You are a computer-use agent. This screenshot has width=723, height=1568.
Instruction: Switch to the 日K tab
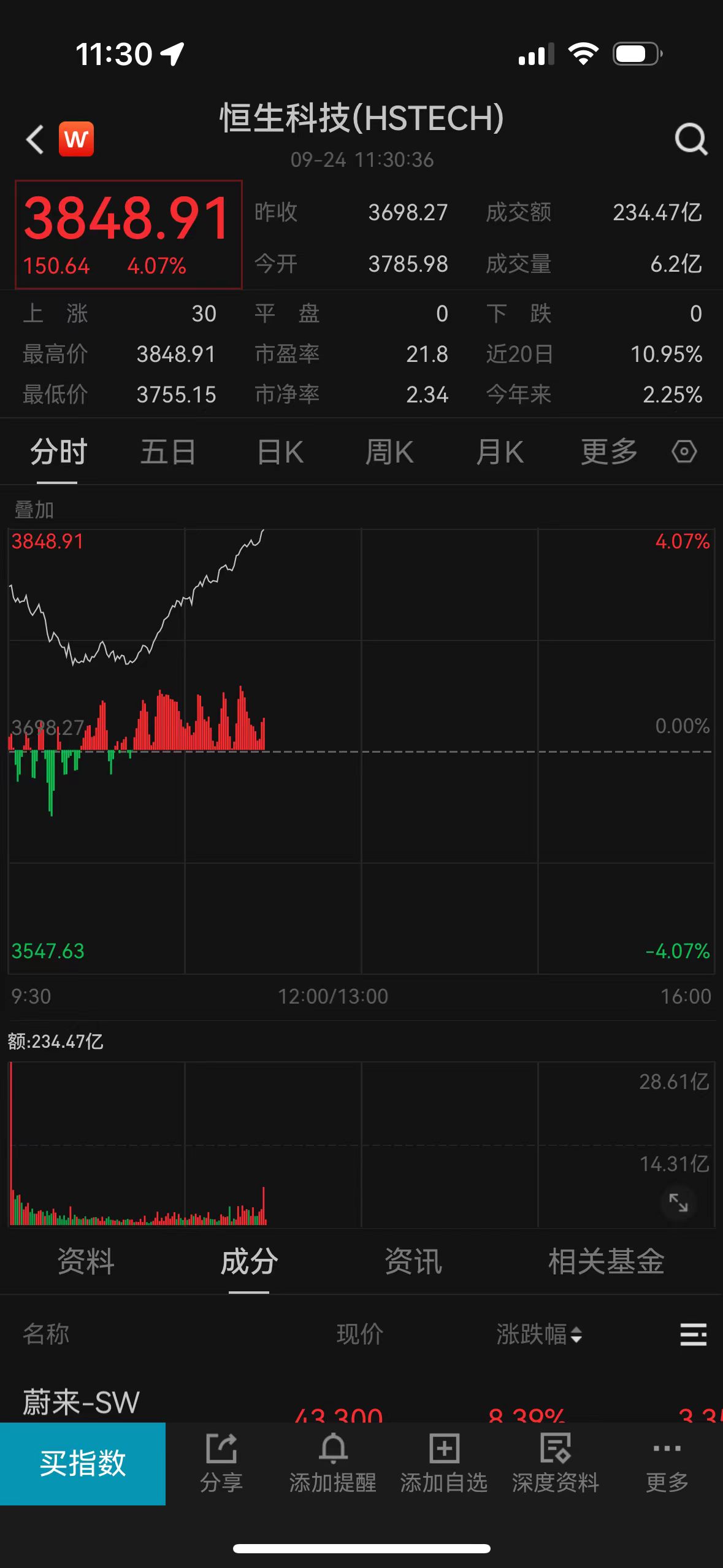coord(279,452)
